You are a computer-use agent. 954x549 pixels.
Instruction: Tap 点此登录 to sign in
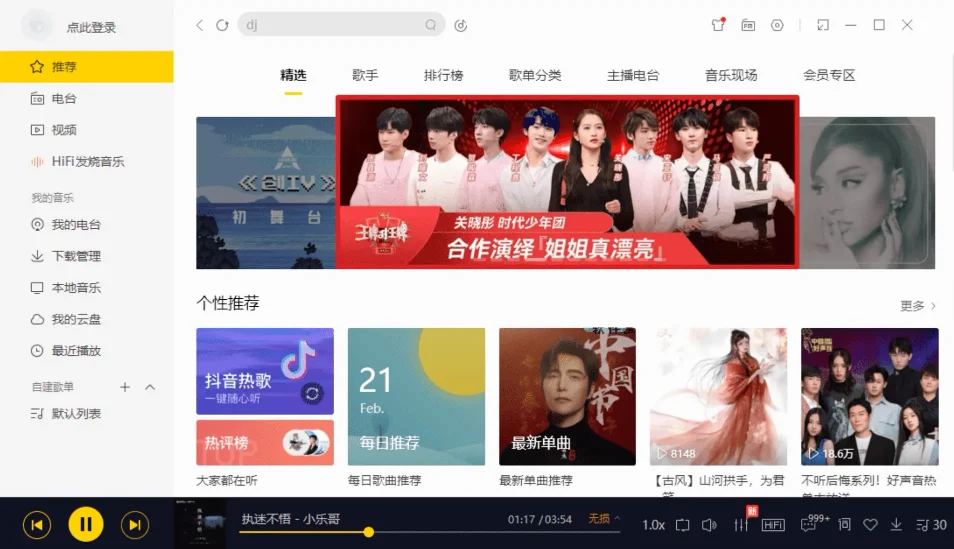click(91, 28)
